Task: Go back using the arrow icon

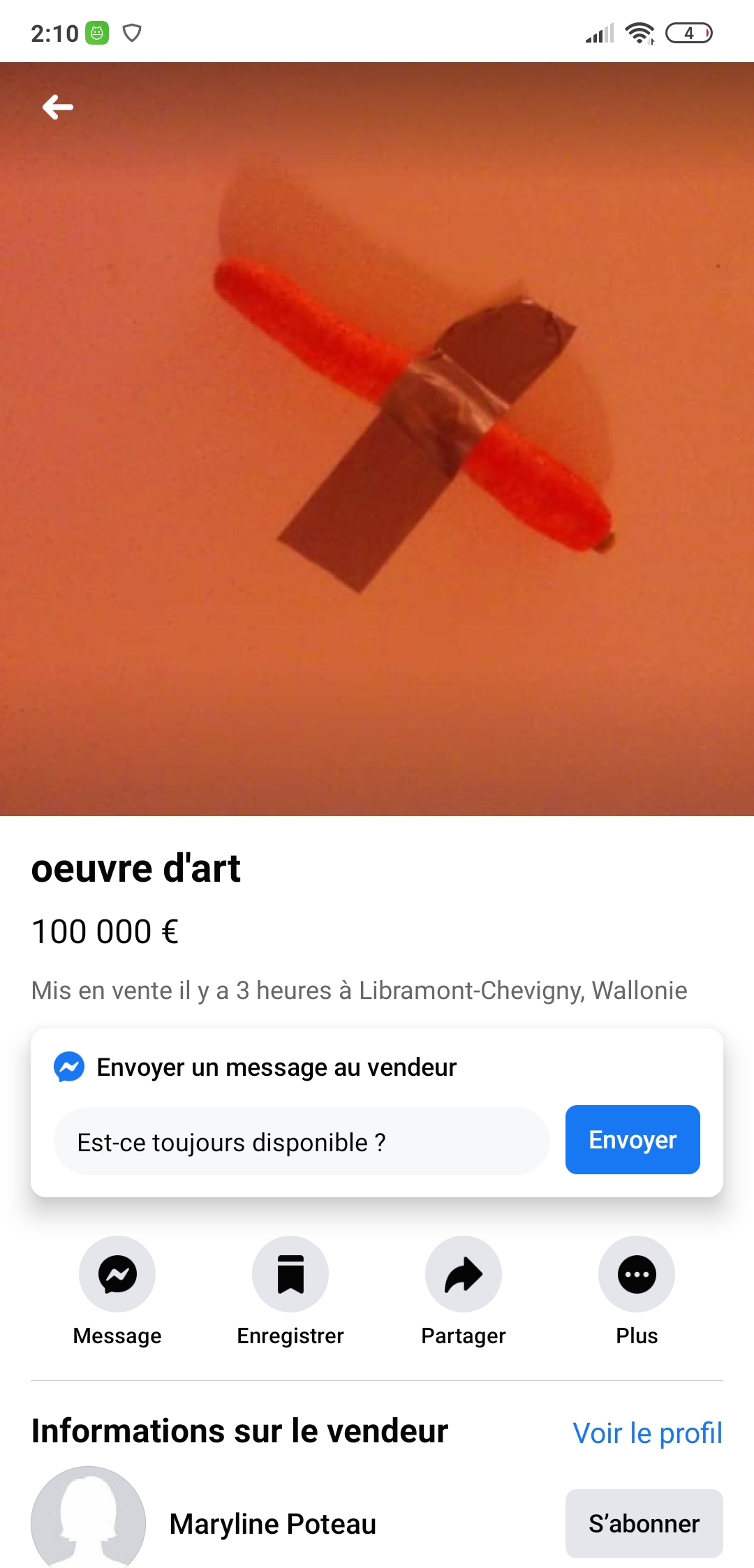Action: 58,108
